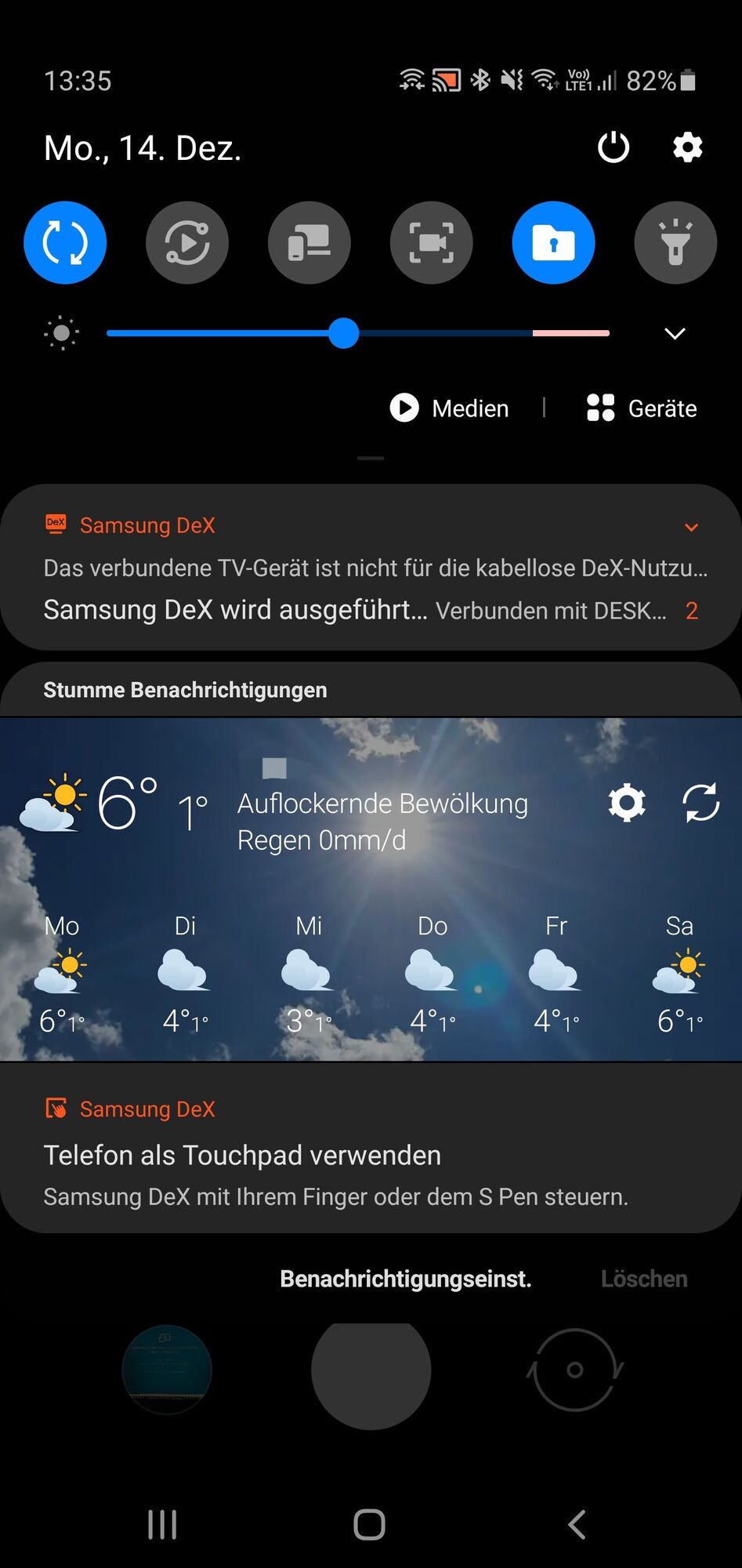Set brightness on the slider track
This screenshot has width=742, height=1568.
point(439,334)
